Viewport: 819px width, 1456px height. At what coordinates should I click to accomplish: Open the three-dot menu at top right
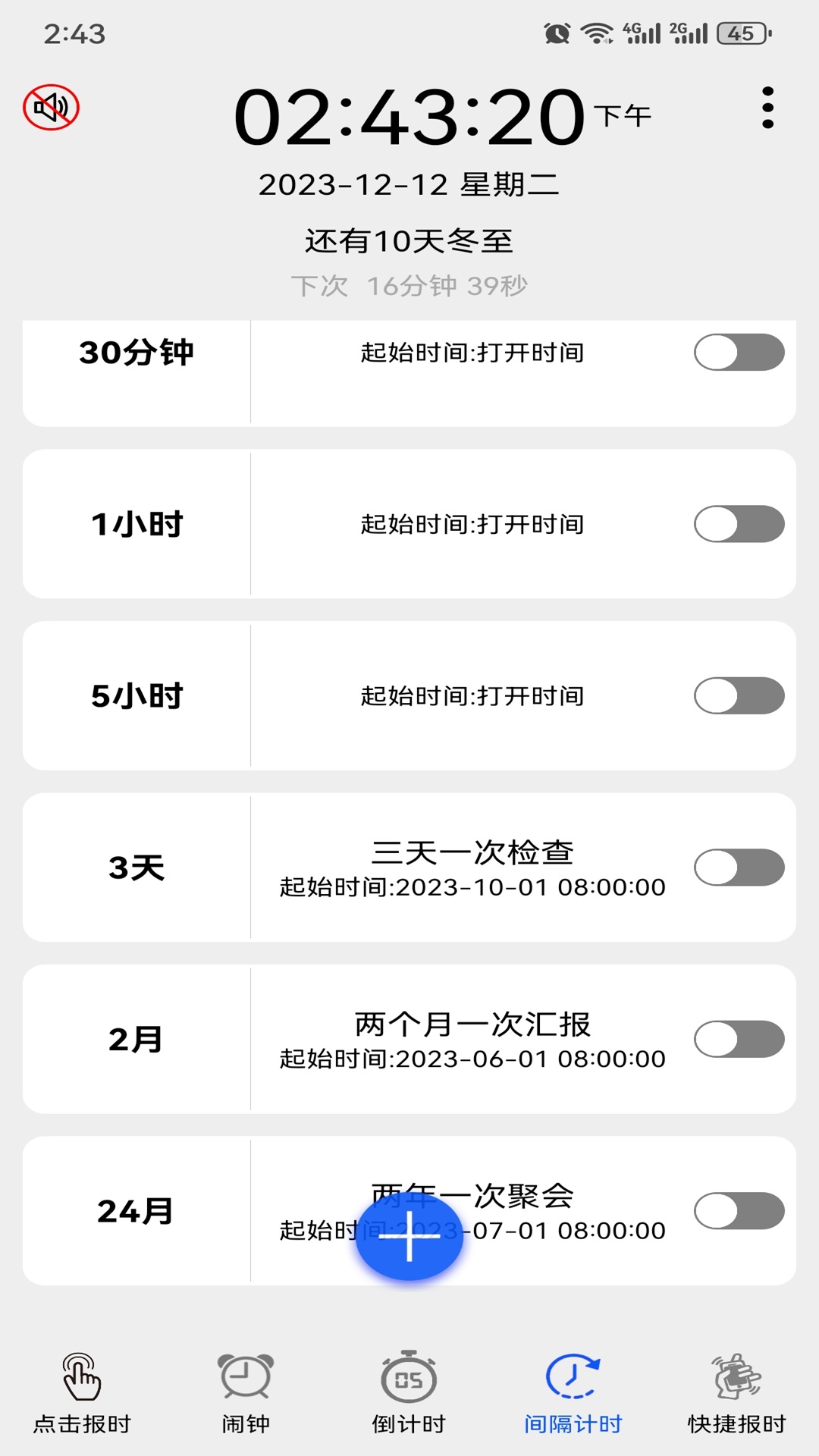pyautogui.click(x=767, y=106)
